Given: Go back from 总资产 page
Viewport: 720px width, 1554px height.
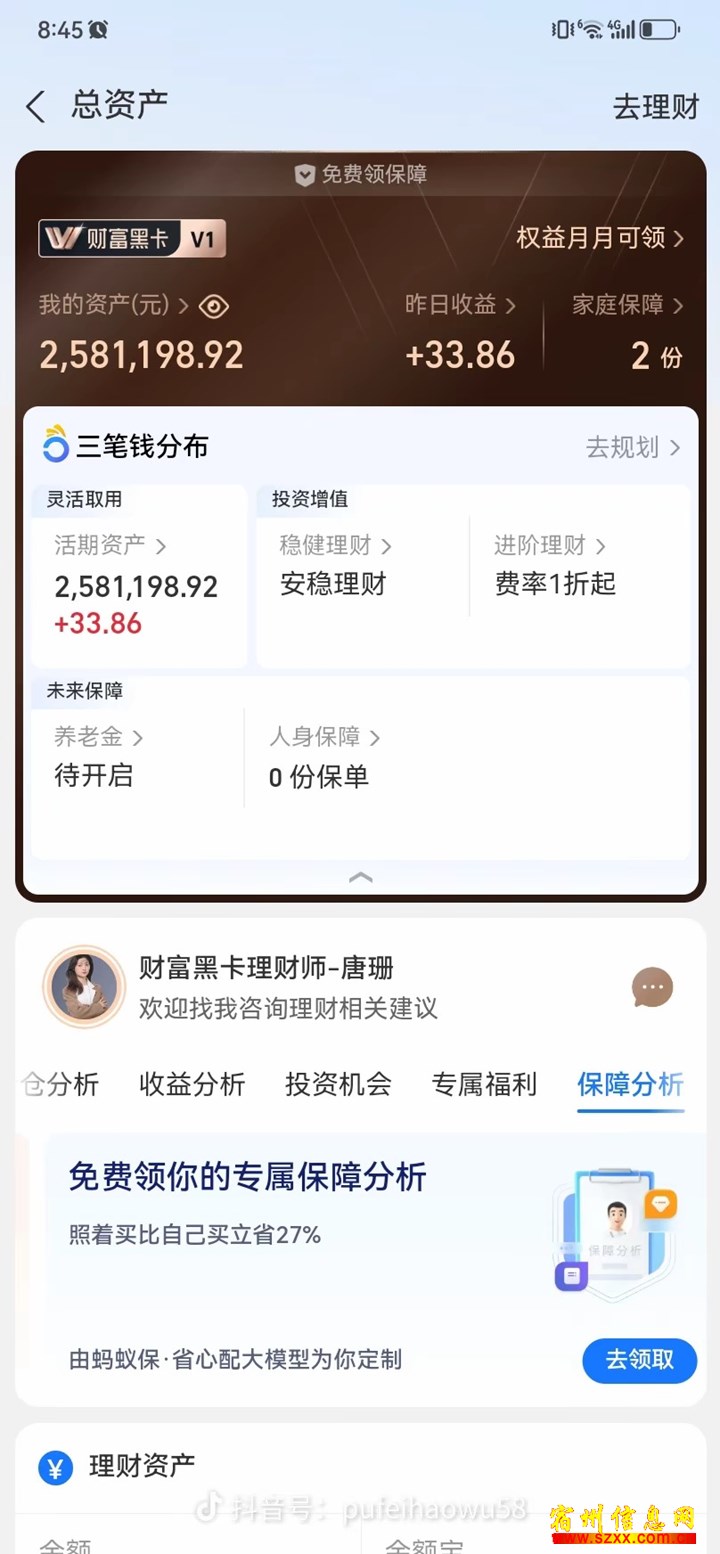Looking at the screenshot, I should (x=36, y=107).
